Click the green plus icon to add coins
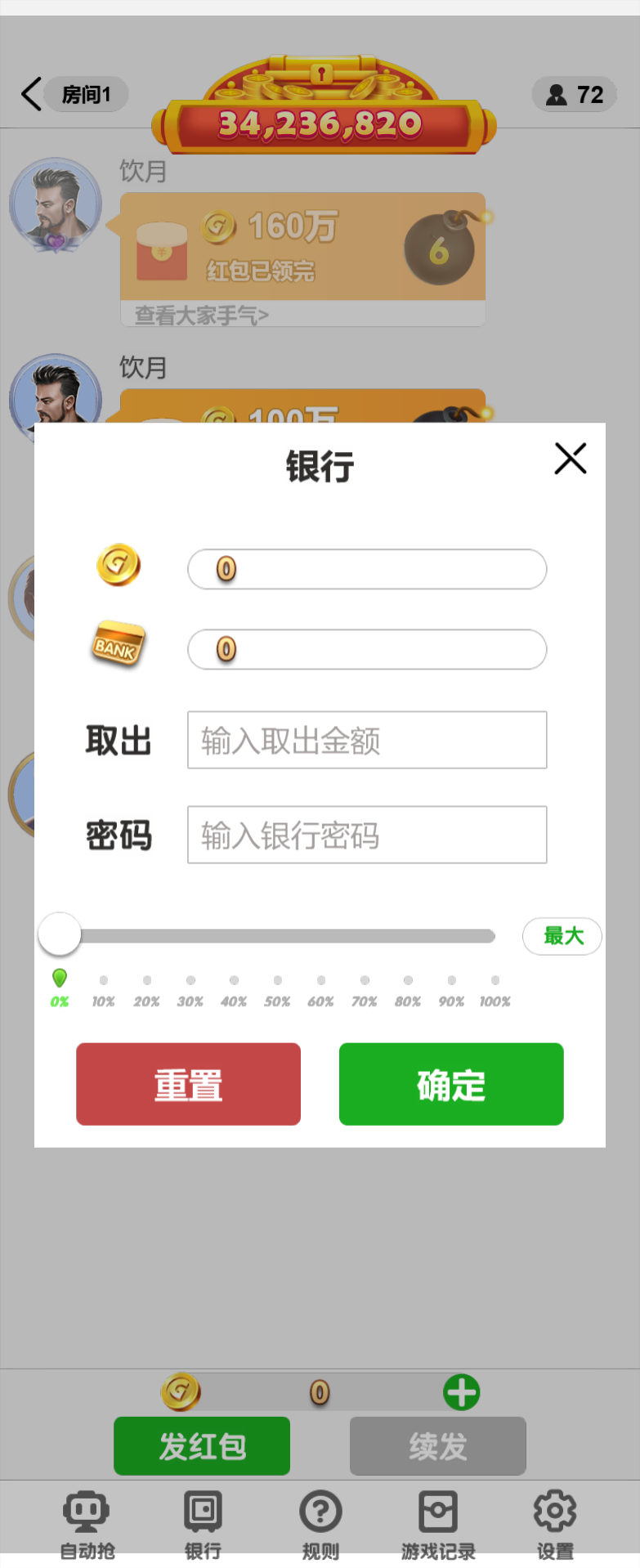The width and height of the screenshot is (640, 1568). pos(461,1392)
